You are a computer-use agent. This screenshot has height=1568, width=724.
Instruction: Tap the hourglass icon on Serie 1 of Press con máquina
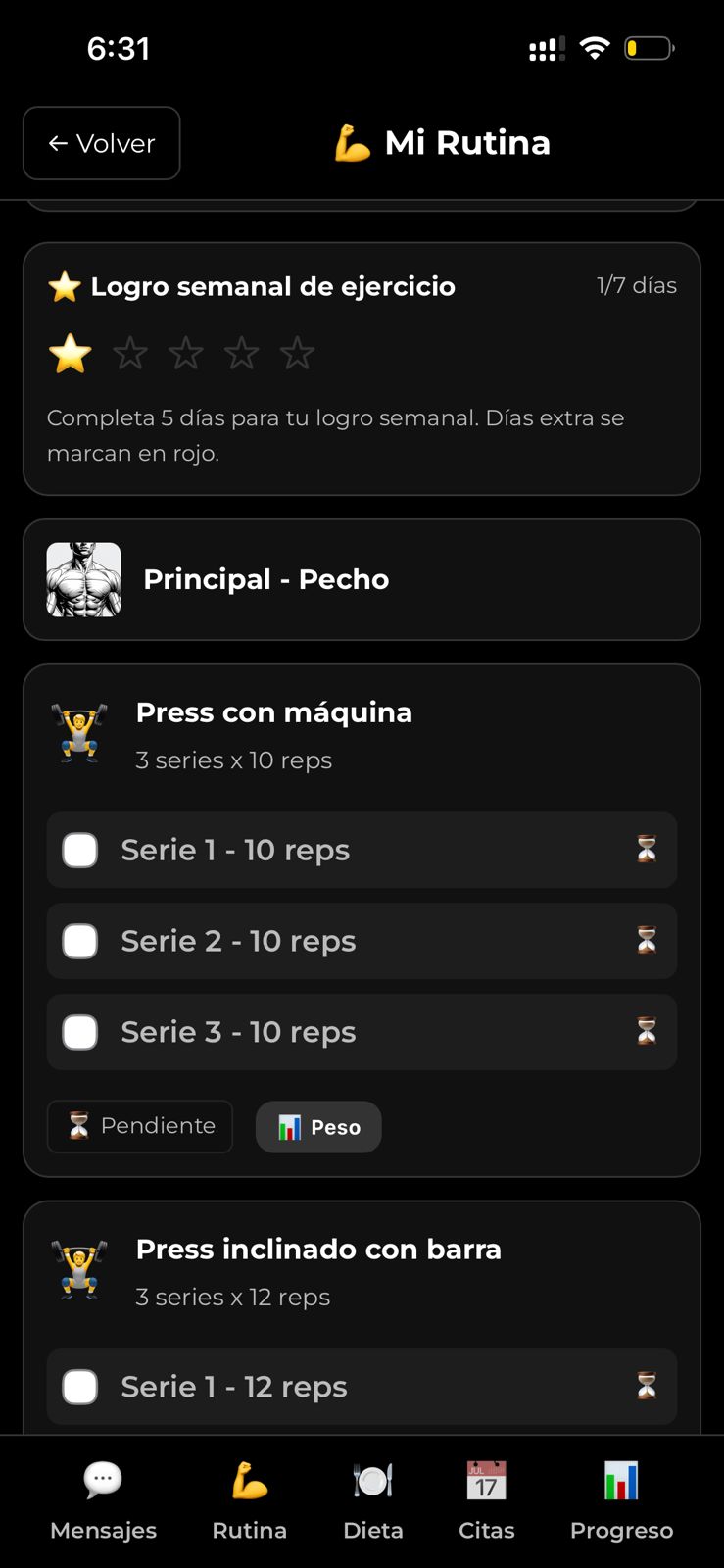[x=647, y=850]
